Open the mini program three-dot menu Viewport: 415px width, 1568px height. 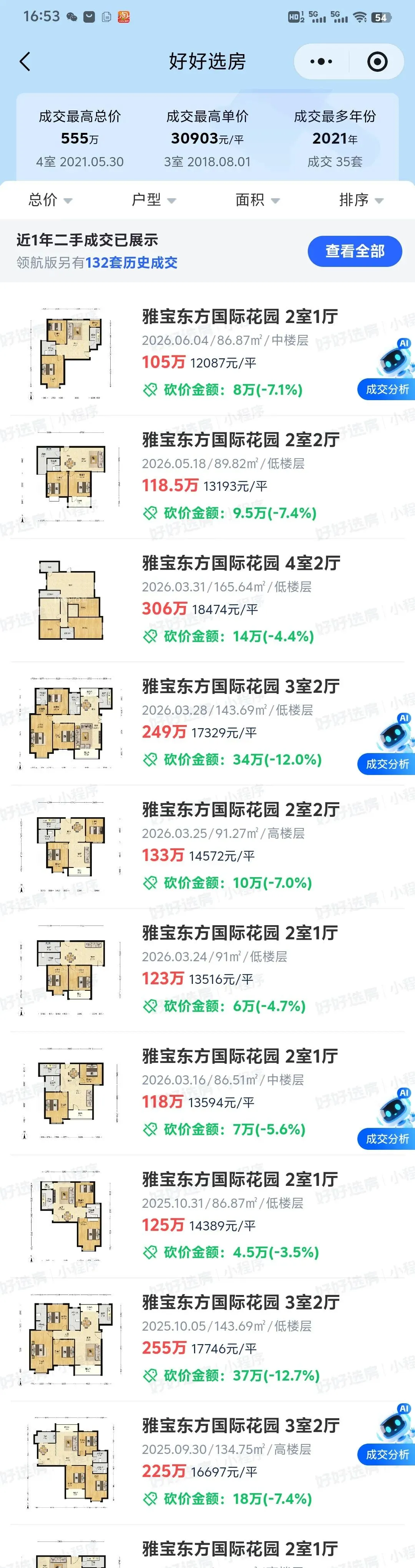321,61
